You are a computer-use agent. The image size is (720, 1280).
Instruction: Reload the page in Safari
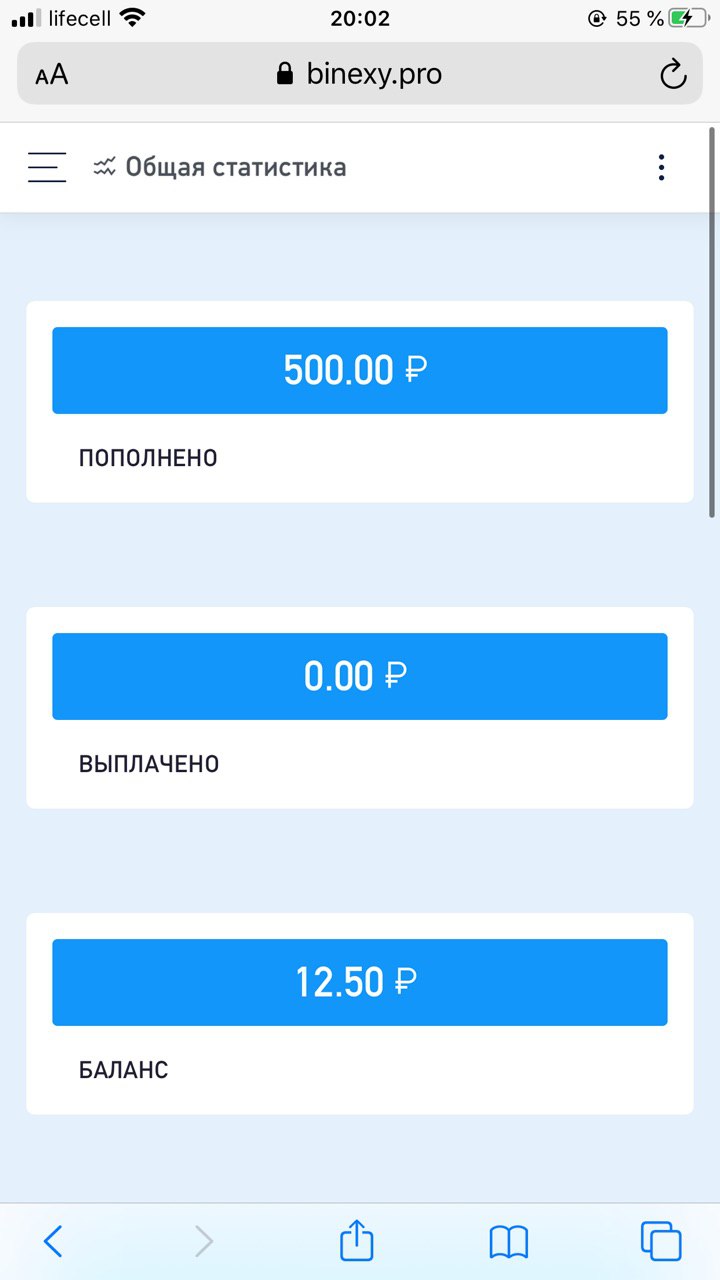673,74
